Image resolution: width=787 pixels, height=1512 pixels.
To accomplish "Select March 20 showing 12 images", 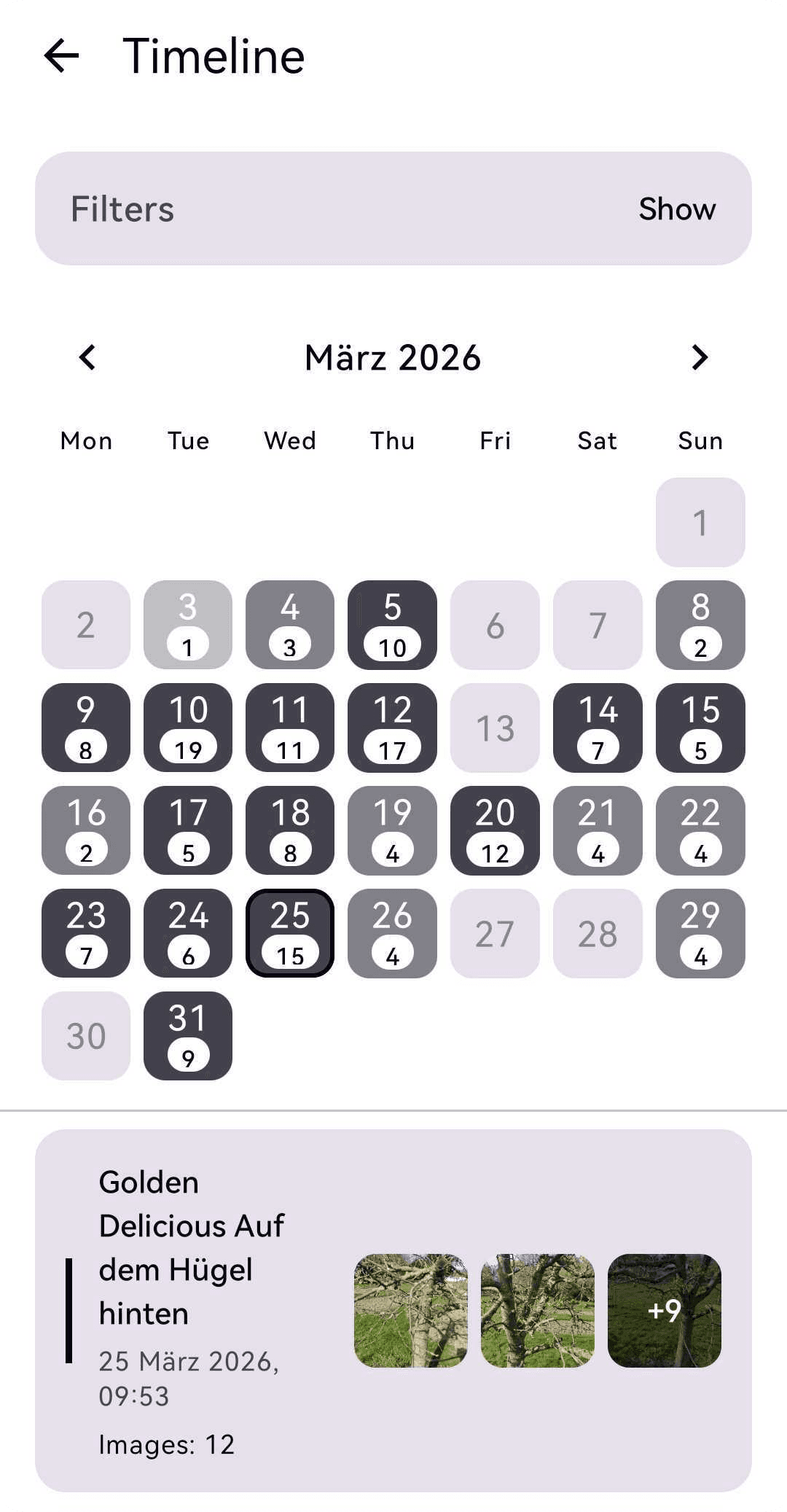I will click(494, 831).
